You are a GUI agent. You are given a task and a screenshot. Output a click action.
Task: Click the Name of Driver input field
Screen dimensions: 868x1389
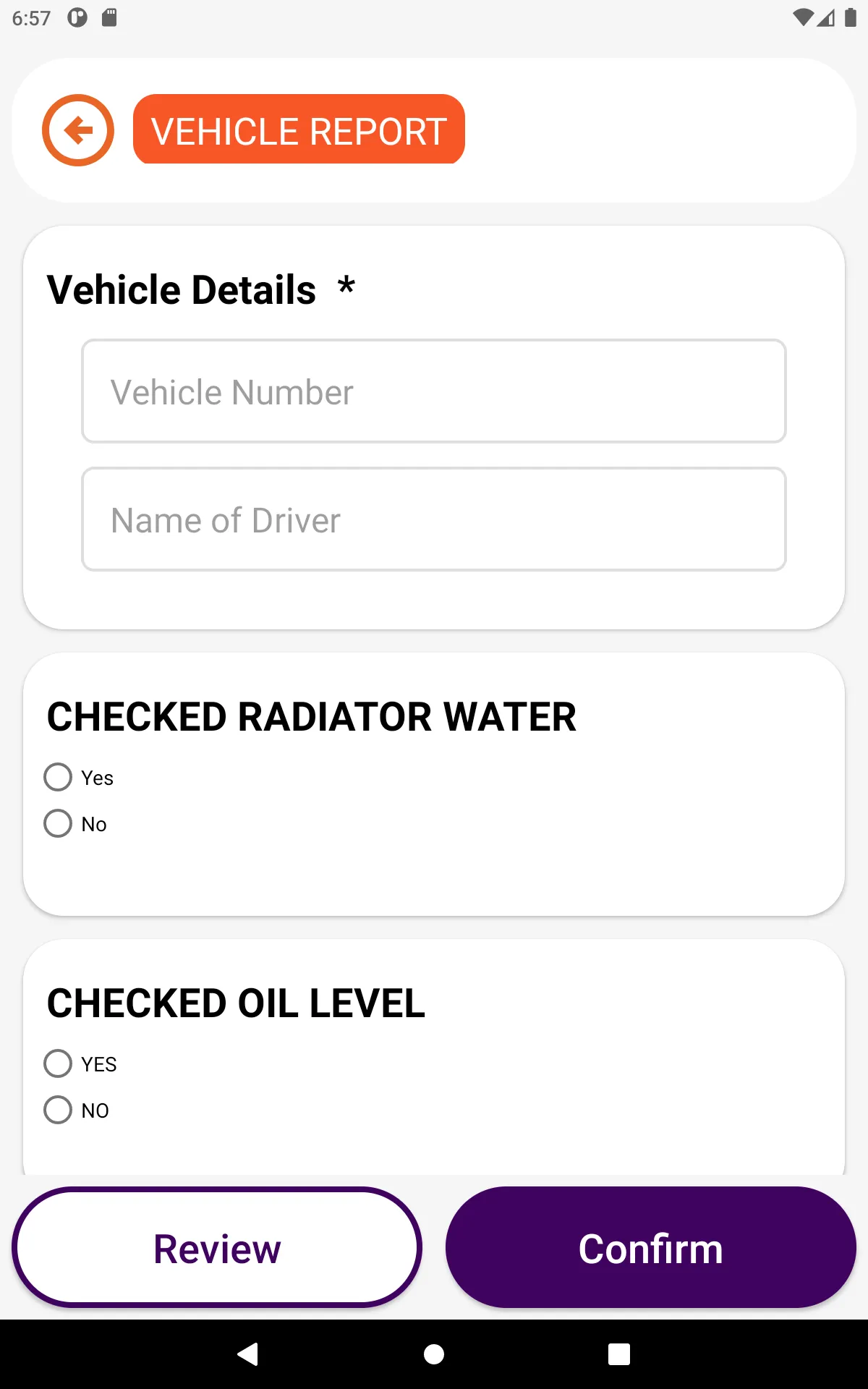click(x=434, y=519)
